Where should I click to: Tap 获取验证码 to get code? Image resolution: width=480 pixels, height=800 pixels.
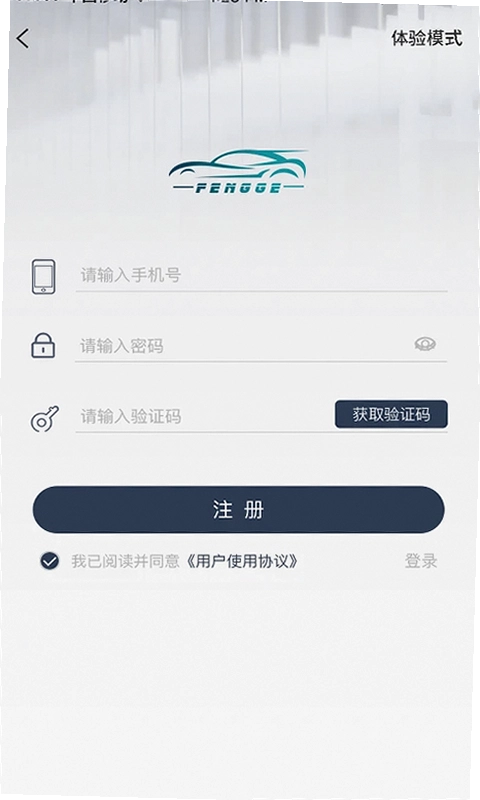point(391,414)
